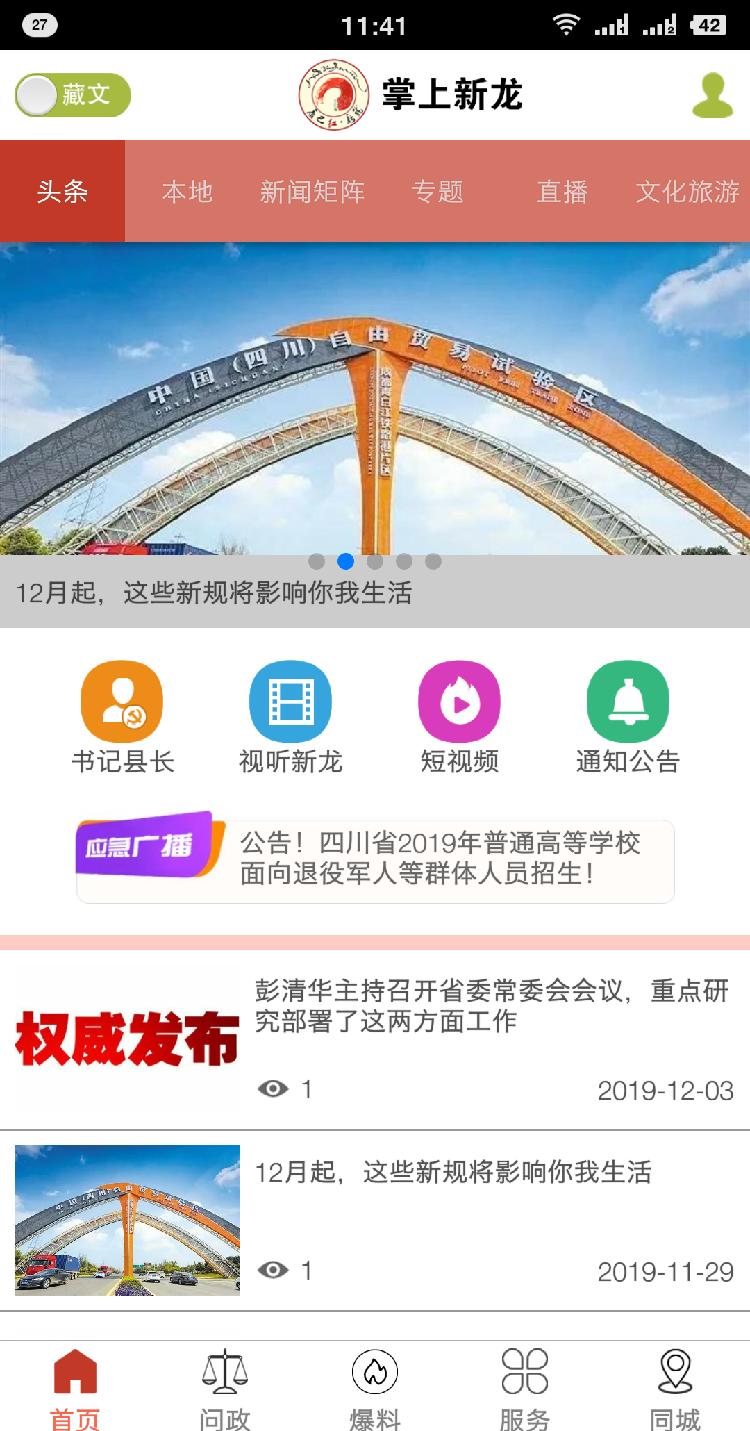Switch to the 本地 tab
This screenshot has width=750, height=1431.
coord(187,191)
